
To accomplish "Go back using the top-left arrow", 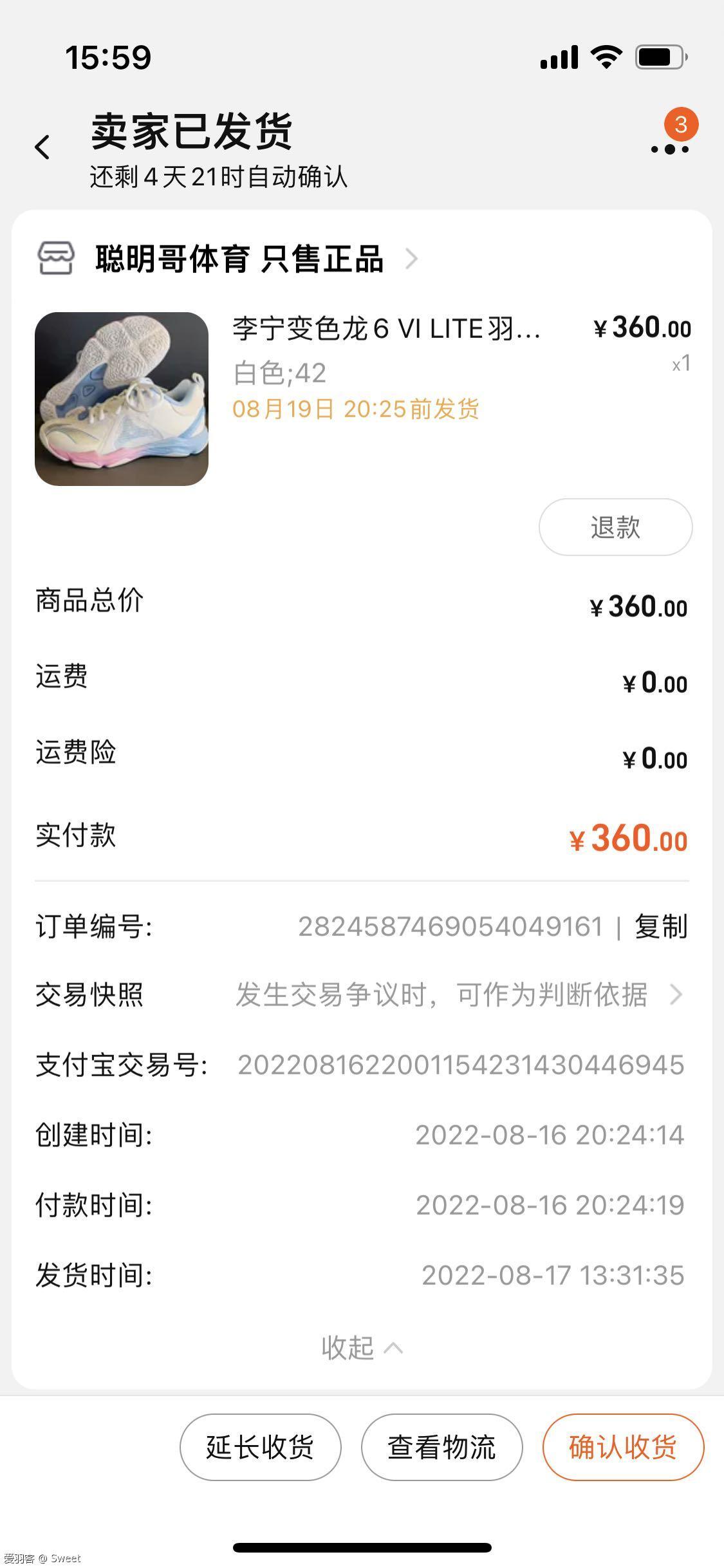I will (x=42, y=147).
